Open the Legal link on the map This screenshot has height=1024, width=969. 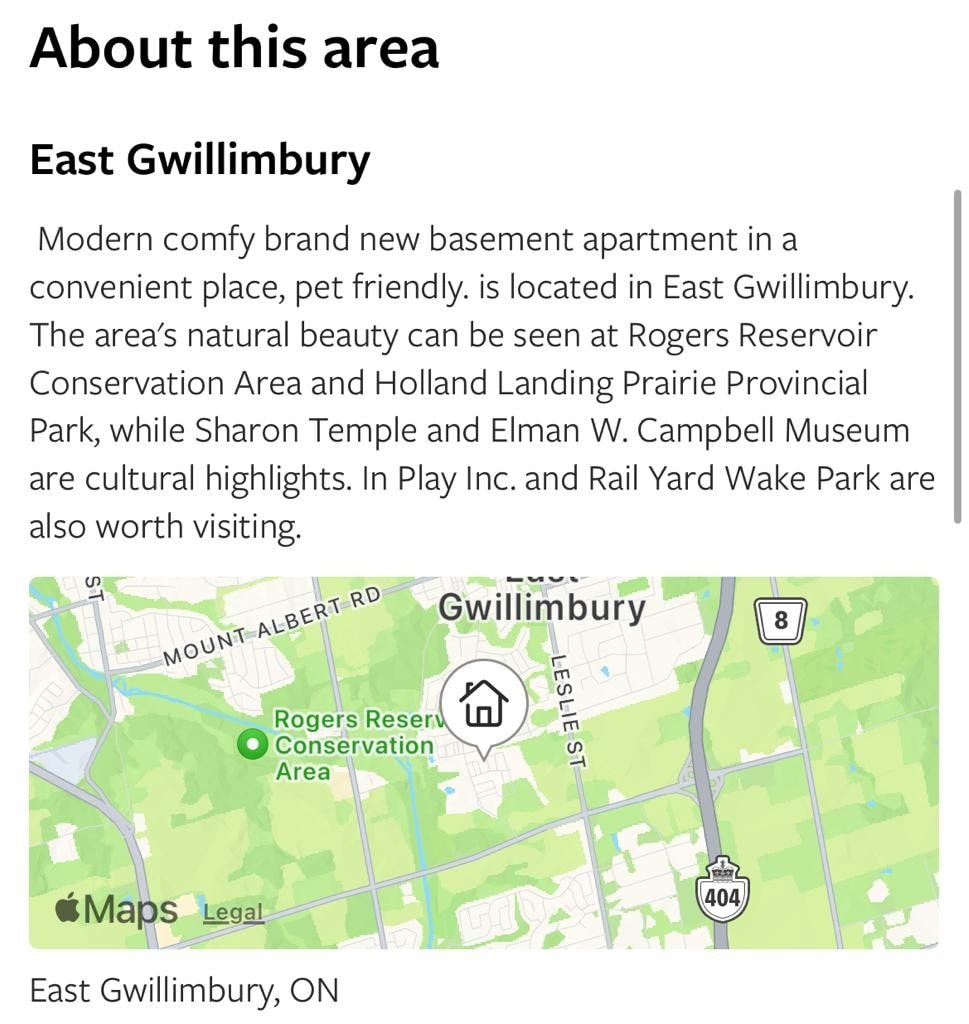pos(233,912)
